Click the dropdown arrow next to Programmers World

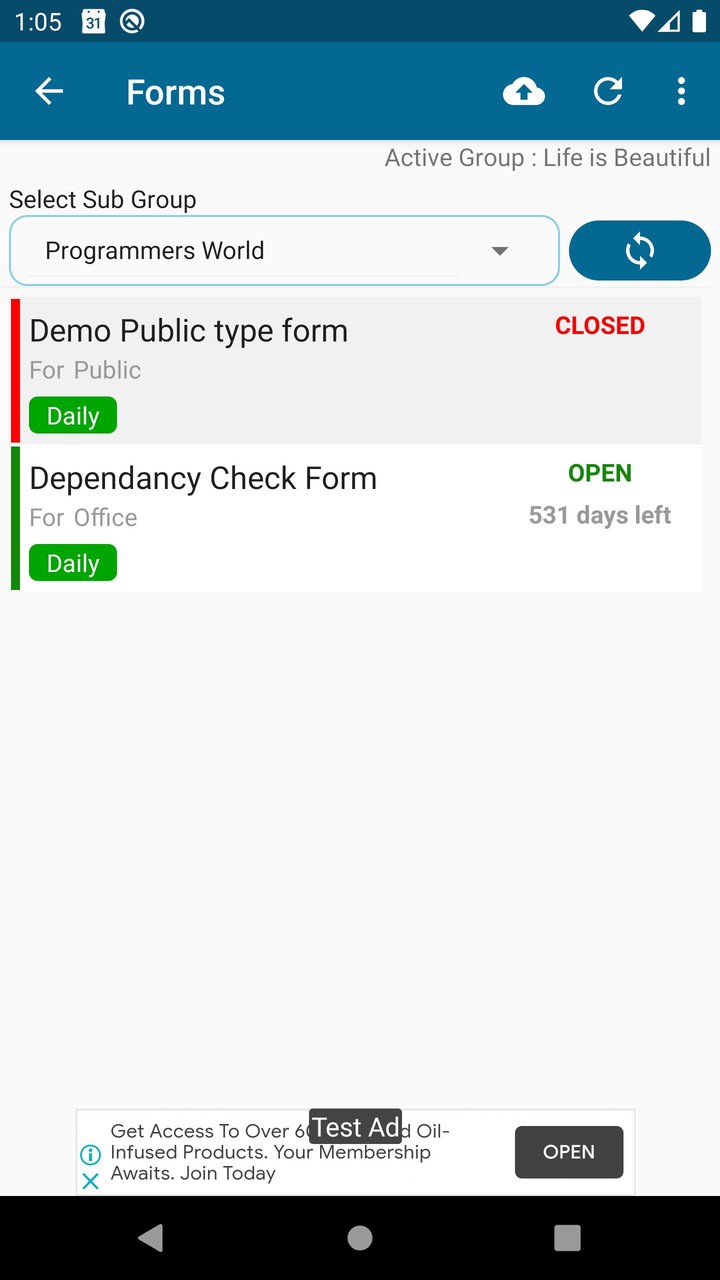click(499, 251)
